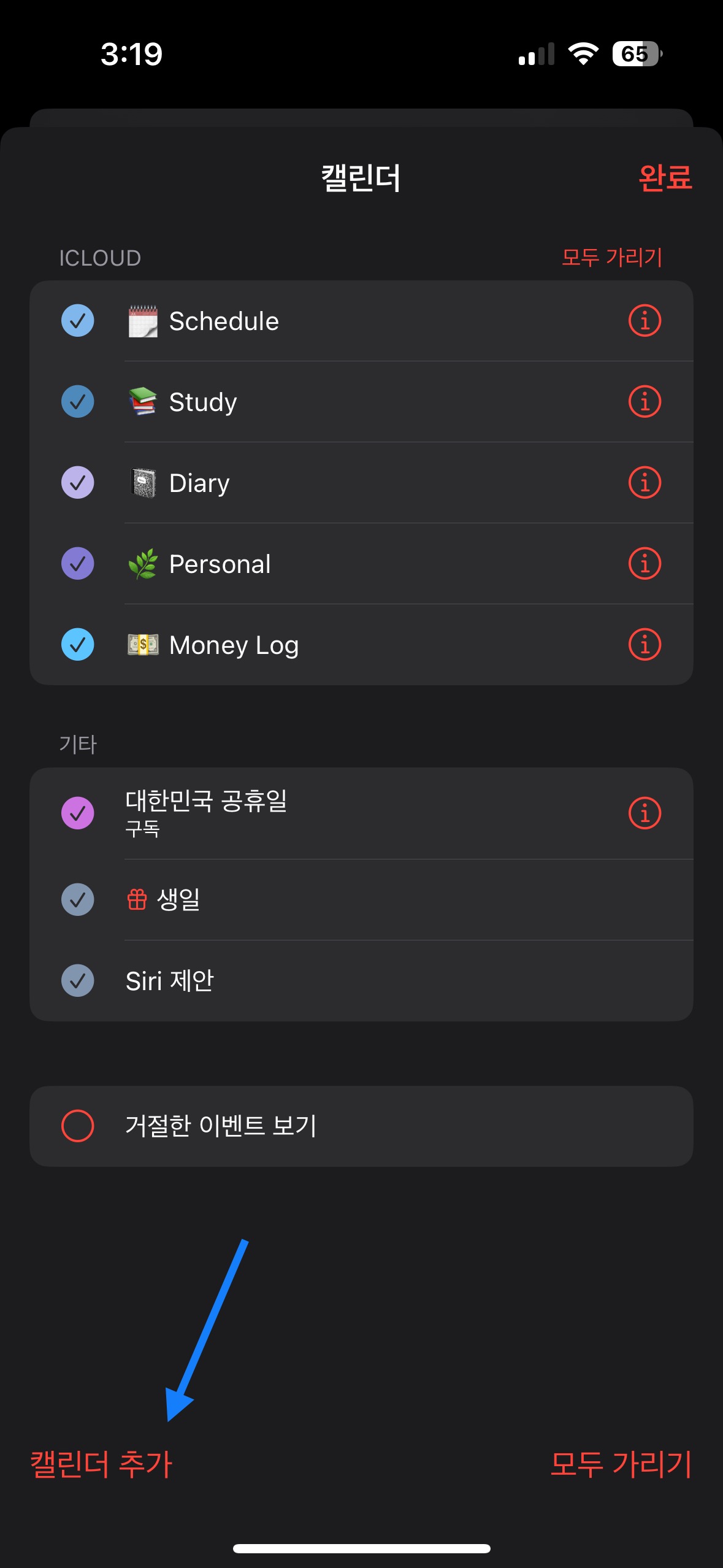Open info for the Diary calendar
This screenshot has height=1568, width=723.
[645, 483]
